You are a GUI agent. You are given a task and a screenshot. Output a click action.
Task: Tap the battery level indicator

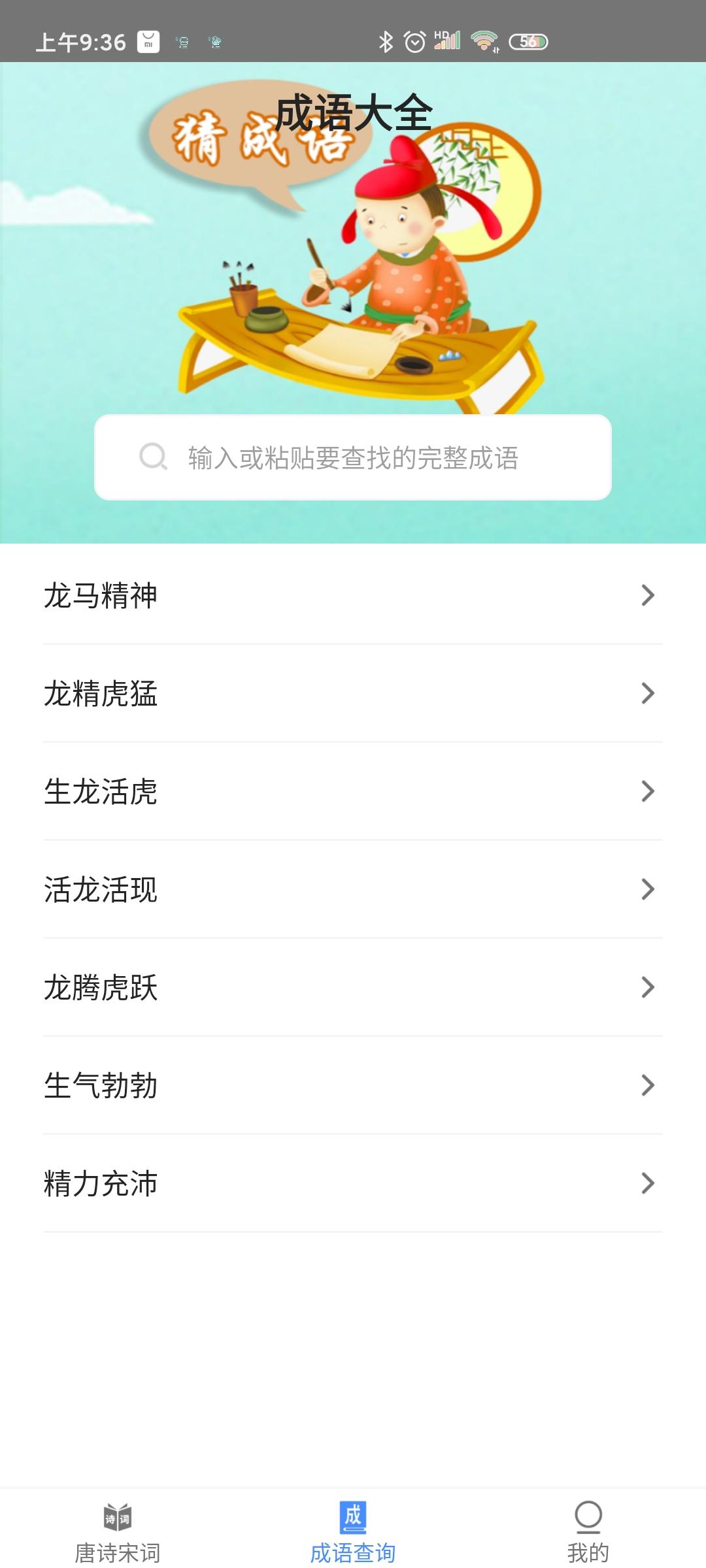pyautogui.click(x=528, y=41)
